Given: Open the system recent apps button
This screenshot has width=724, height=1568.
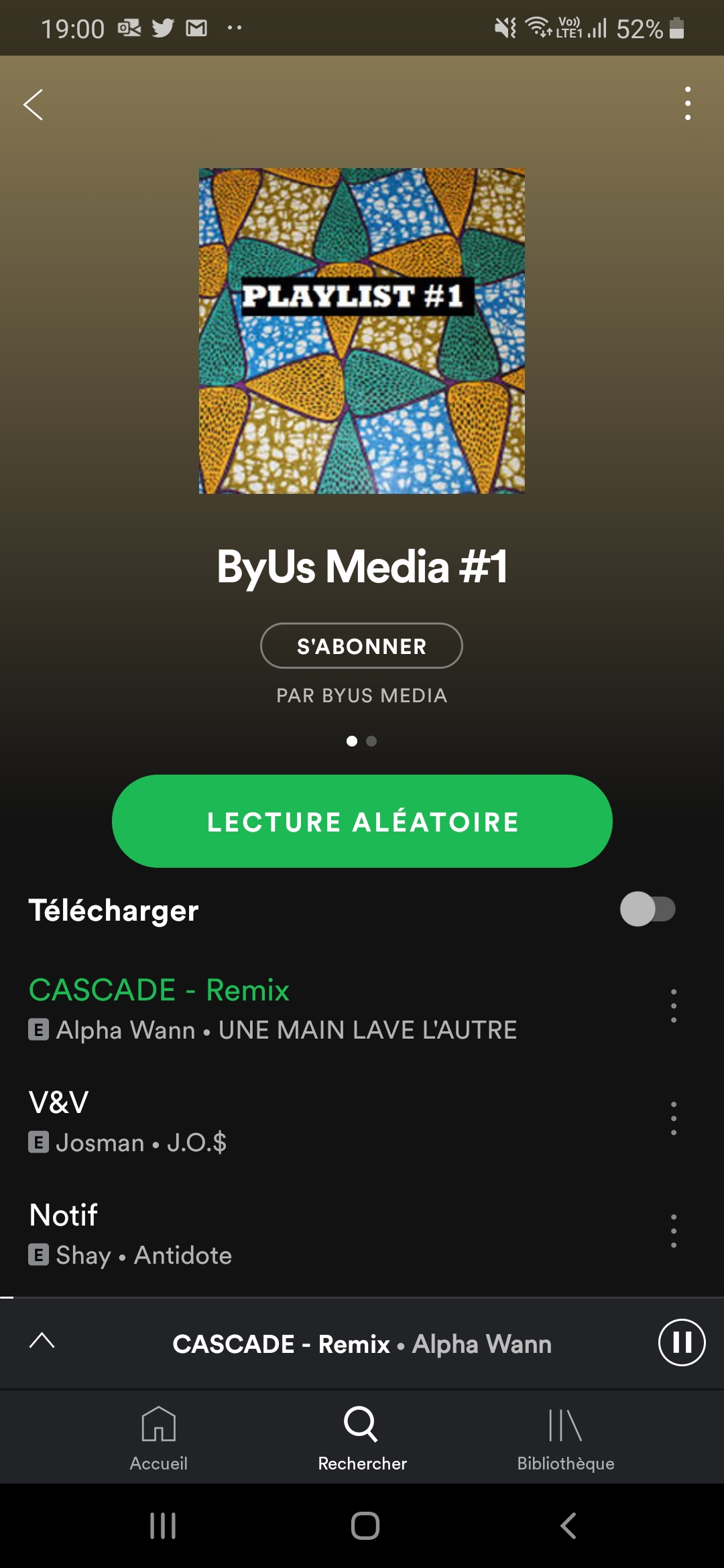Looking at the screenshot, I should click(x=163, y=1526).
